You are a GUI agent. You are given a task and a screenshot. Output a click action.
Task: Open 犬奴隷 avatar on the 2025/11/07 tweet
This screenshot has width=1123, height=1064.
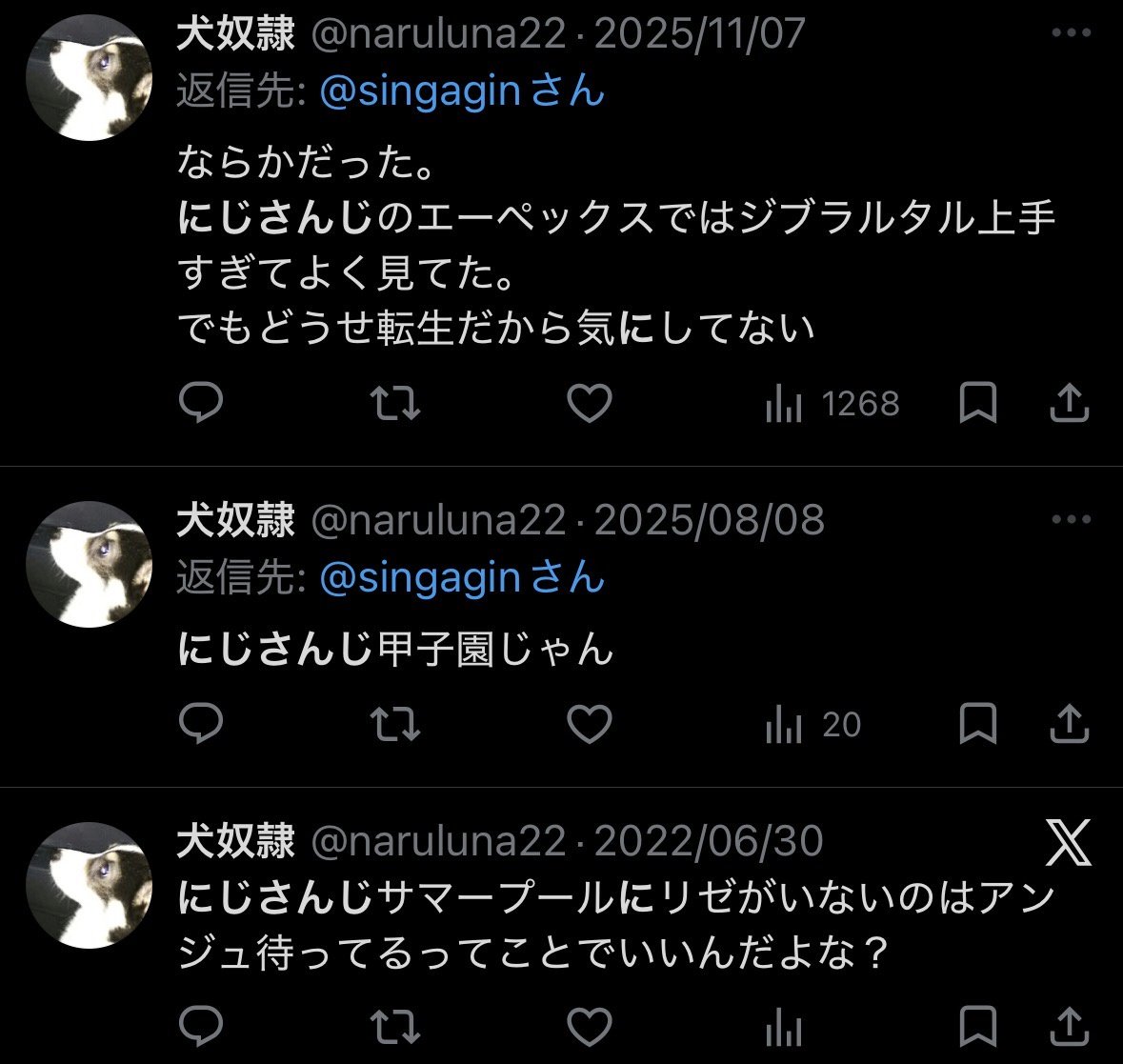pyautogui.click(x=90, y=77)
